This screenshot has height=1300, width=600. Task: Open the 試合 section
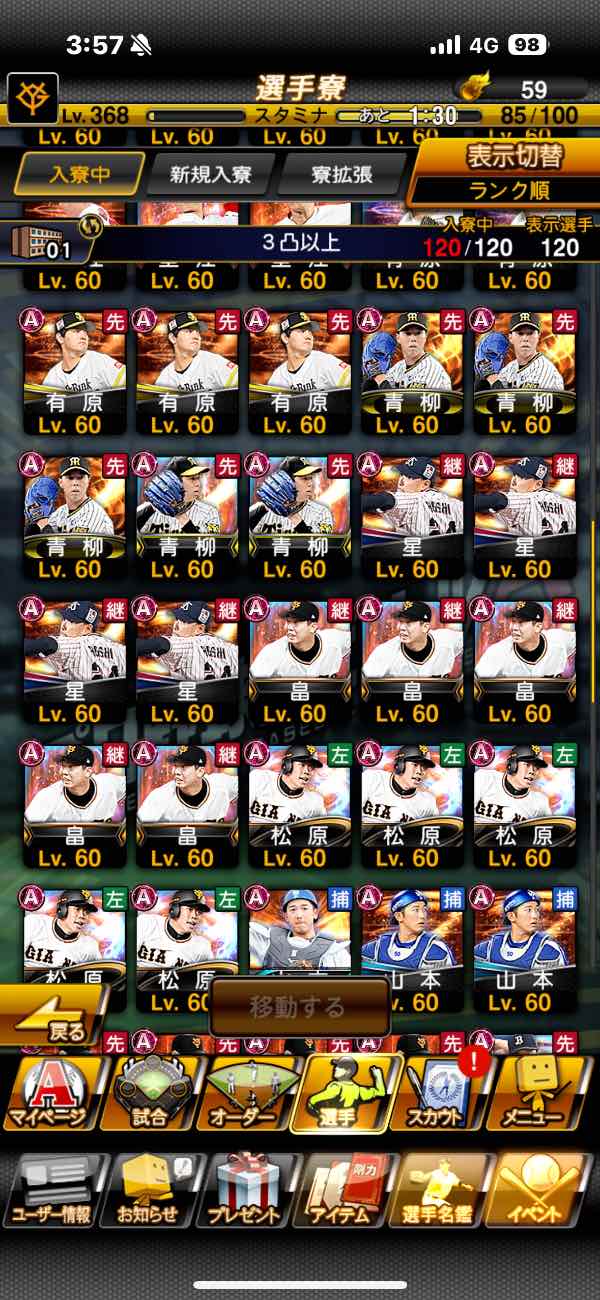(x=150, y=1093)
